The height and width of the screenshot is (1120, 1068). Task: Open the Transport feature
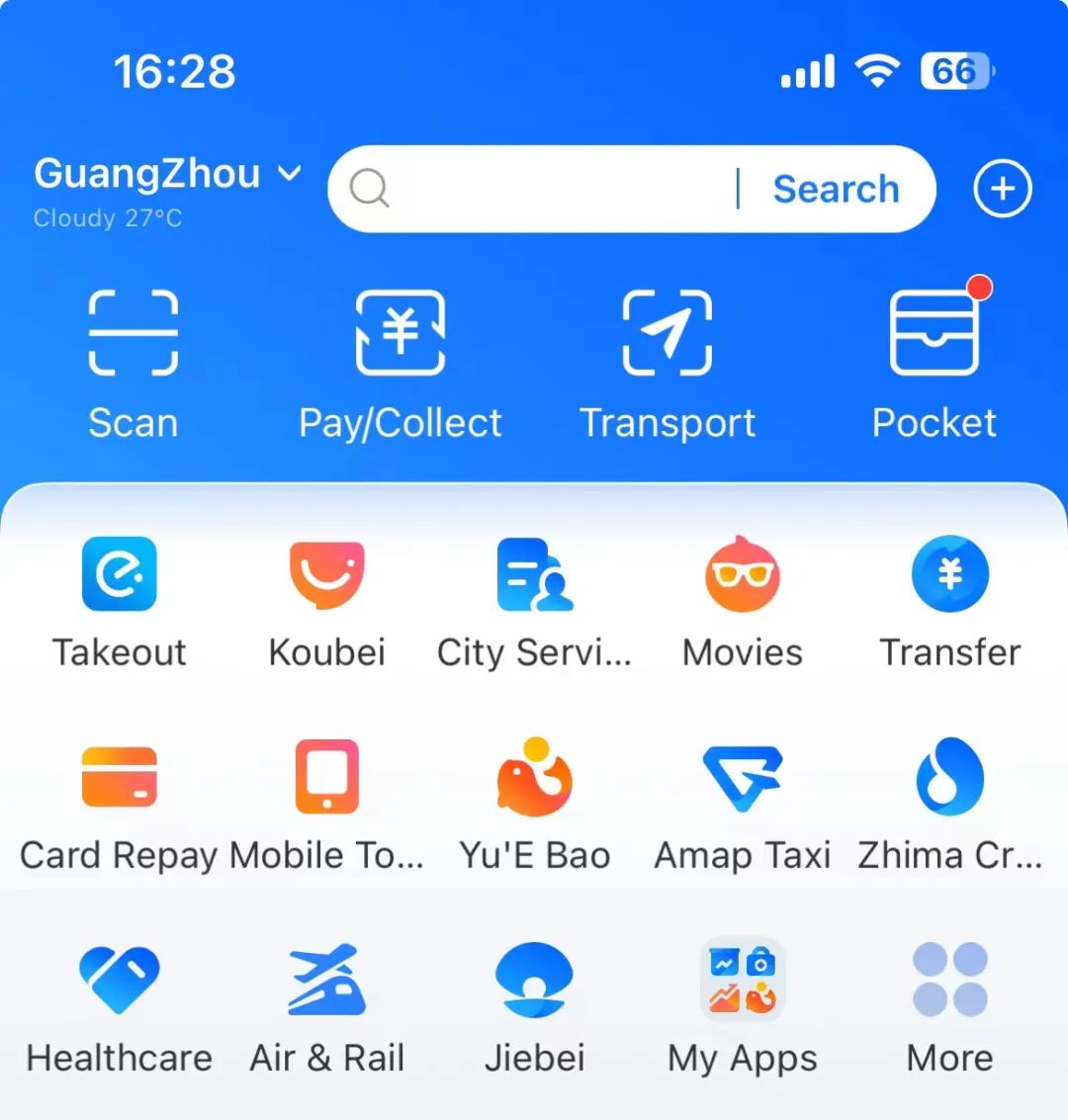[667, 361]
